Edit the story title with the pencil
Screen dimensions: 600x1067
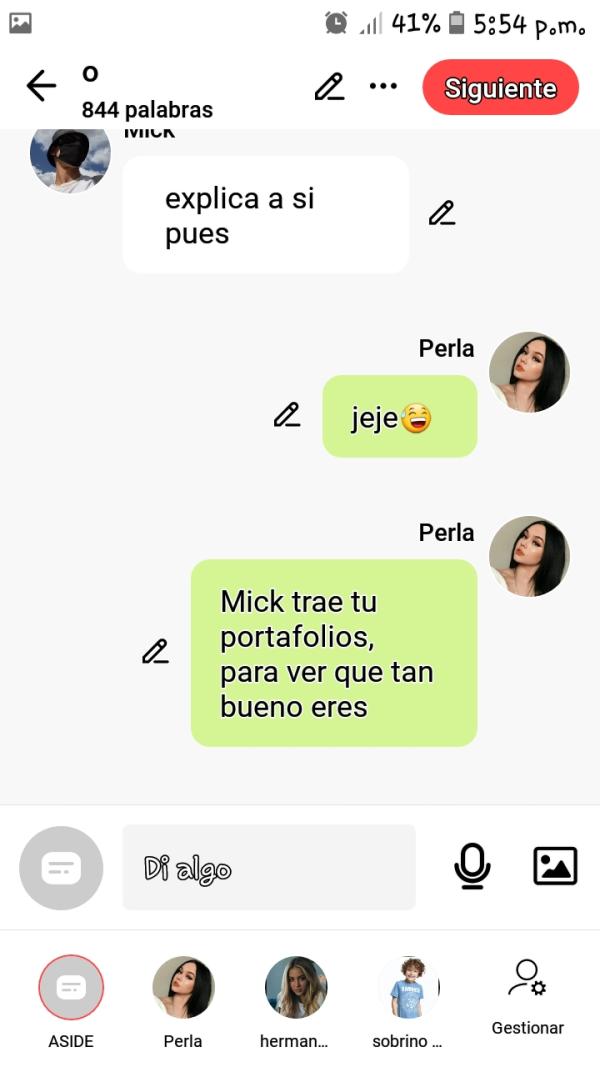click(329, 87)
